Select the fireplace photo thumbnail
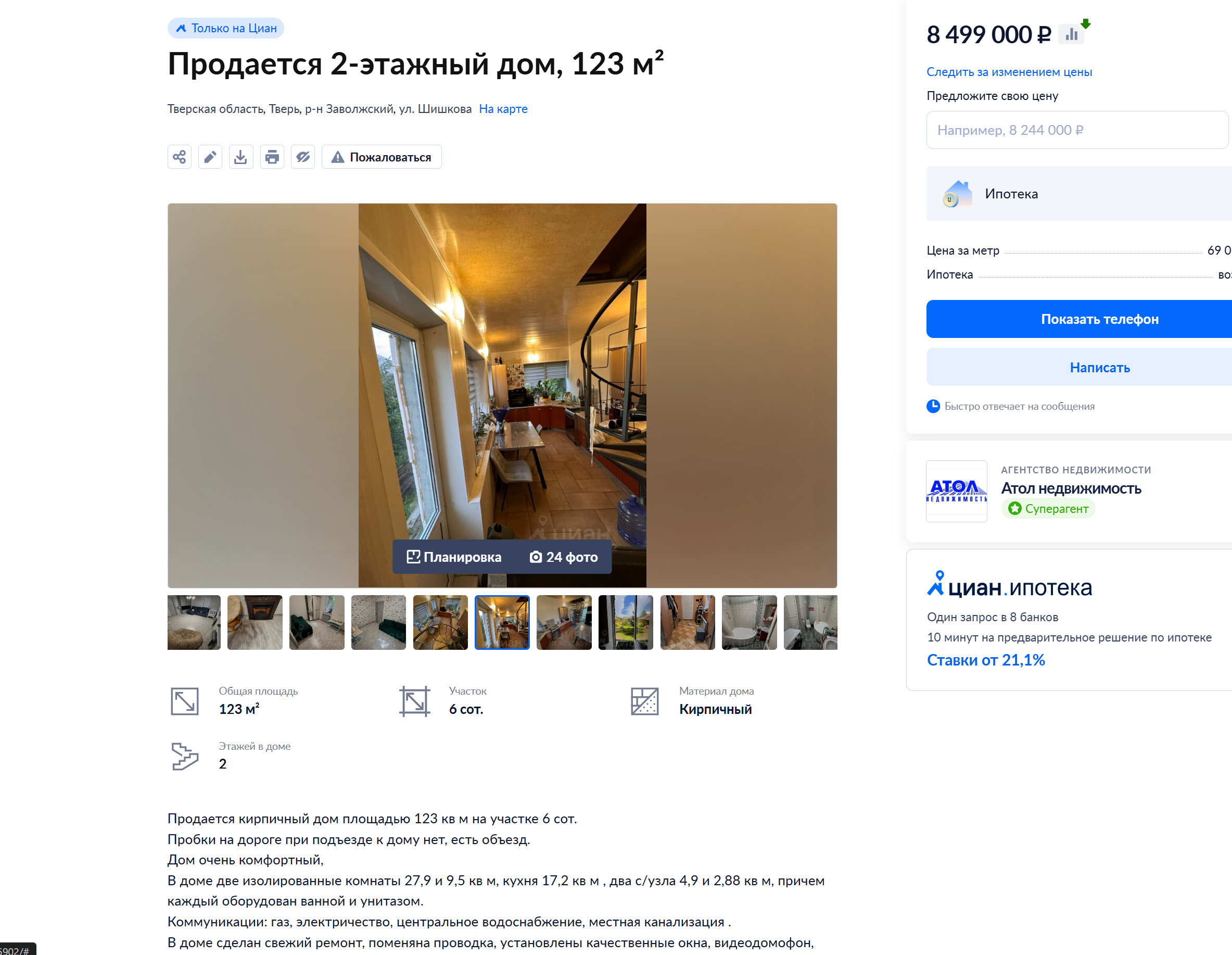This screenshot has width=1232, height=955. (x=255, y=623)
